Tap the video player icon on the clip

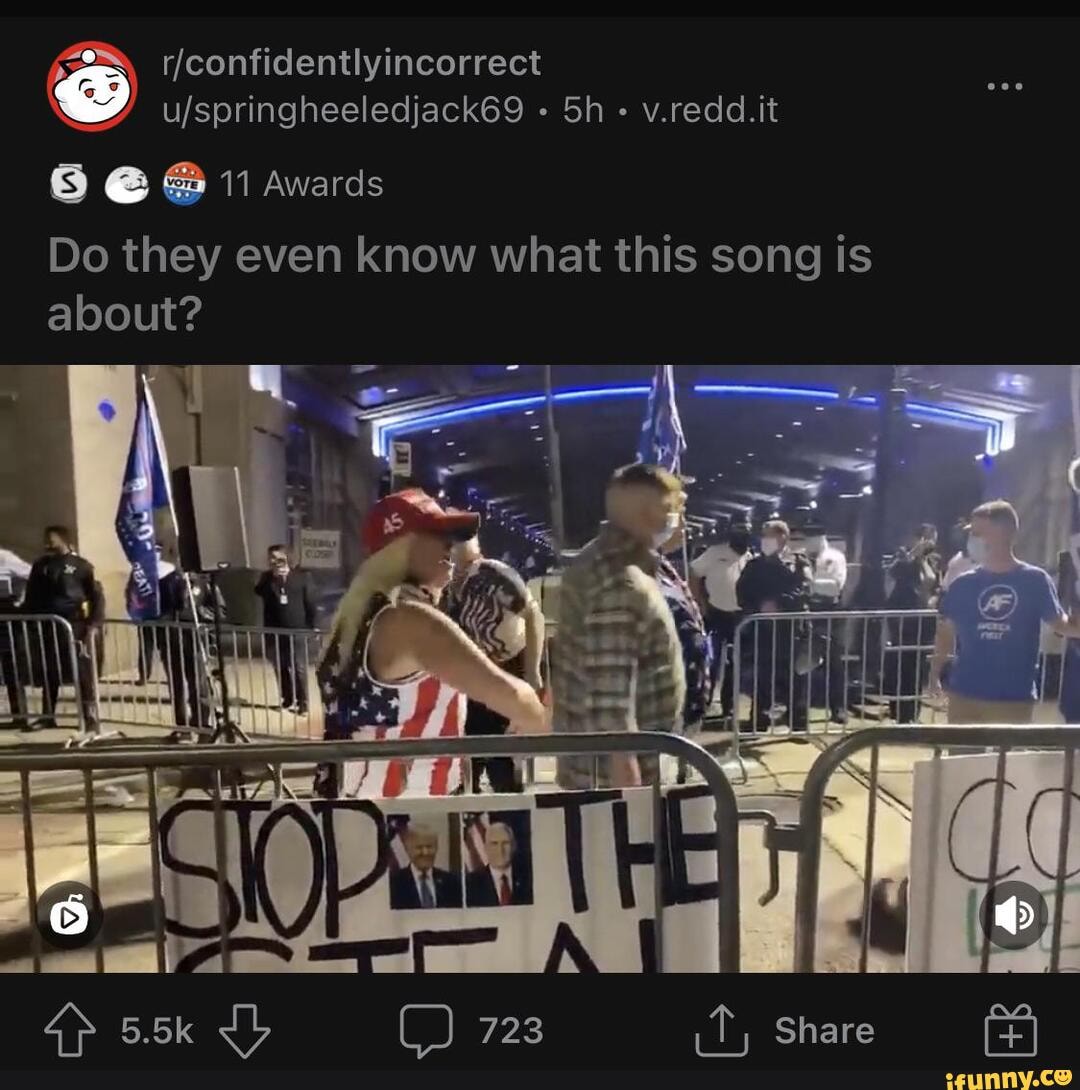point(69,915)
